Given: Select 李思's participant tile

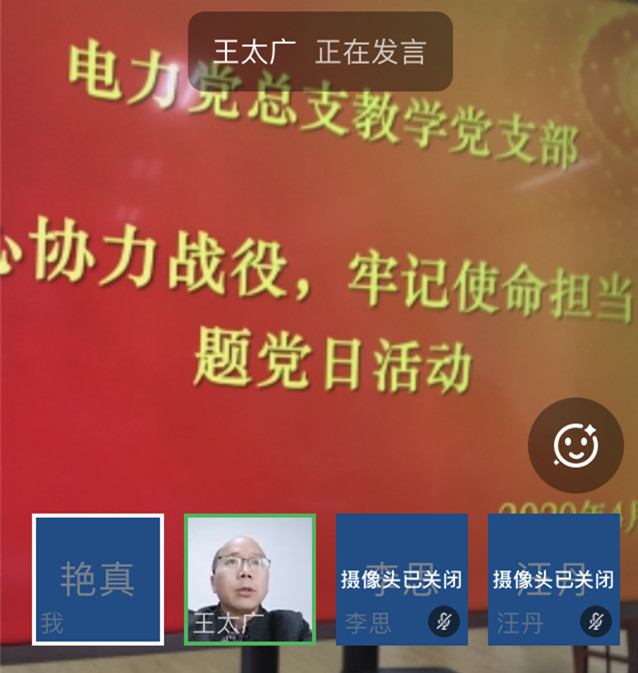Looking at the screenshot, I should pyautogui.click(x=401, y=580).
